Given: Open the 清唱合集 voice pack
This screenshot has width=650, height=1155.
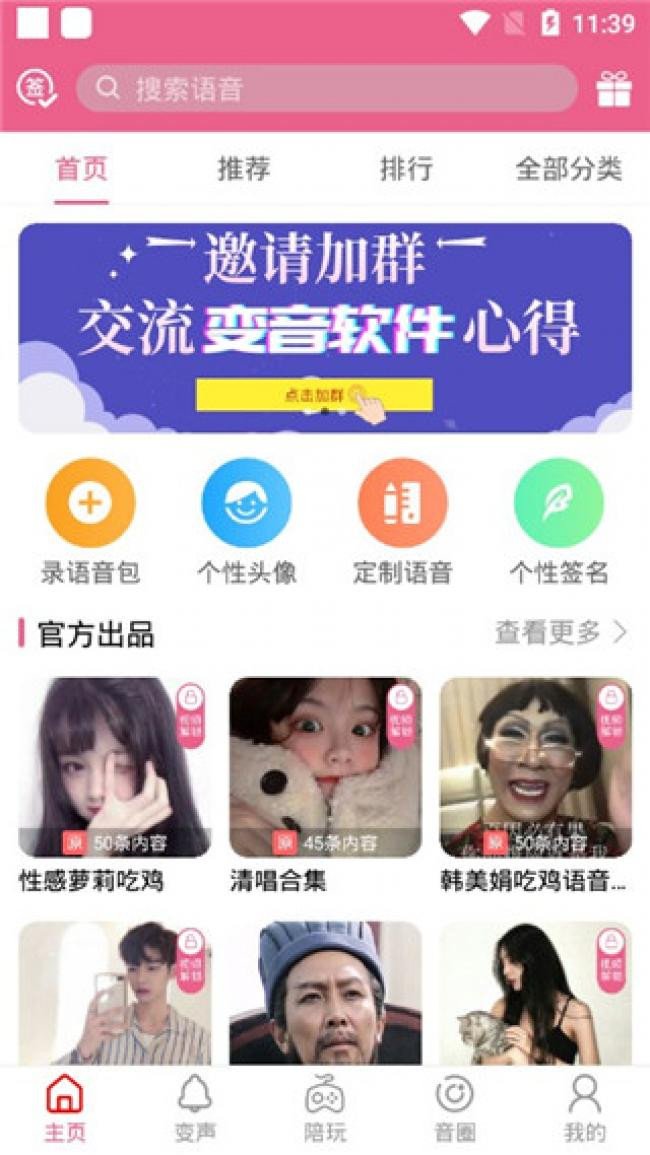Looking at the screenshot, I should pyautogui.click(x=325, y=768).
